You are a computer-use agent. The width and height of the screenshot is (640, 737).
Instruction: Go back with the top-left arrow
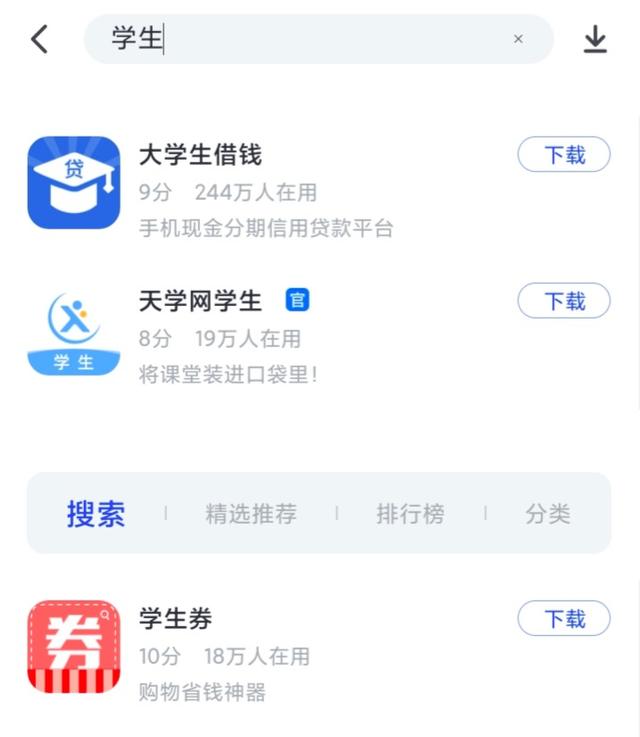[x=39, y=39]
